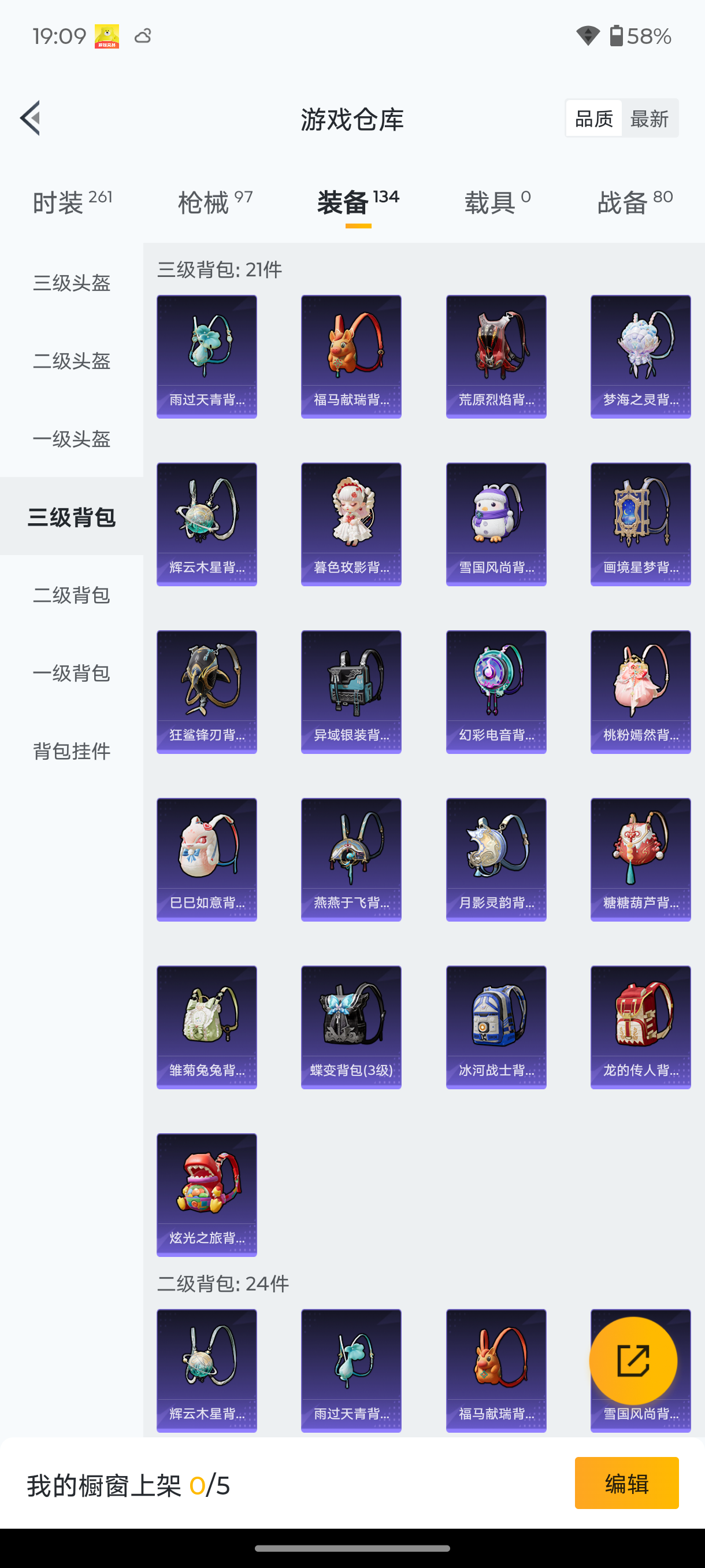Switch sorting to 最新

click(650, 118)
